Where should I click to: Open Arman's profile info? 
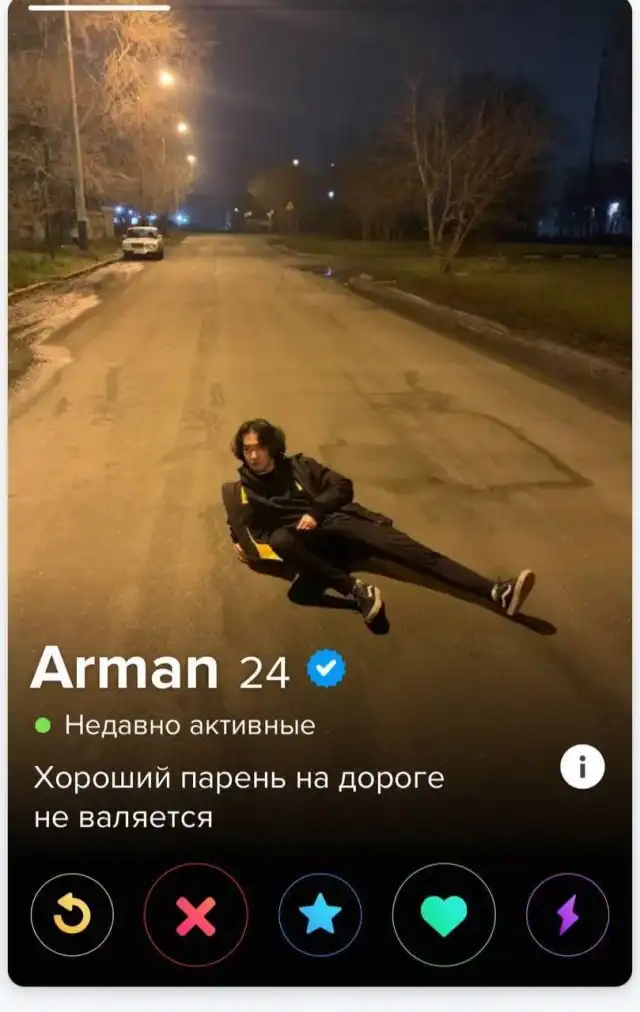point(582,768)
